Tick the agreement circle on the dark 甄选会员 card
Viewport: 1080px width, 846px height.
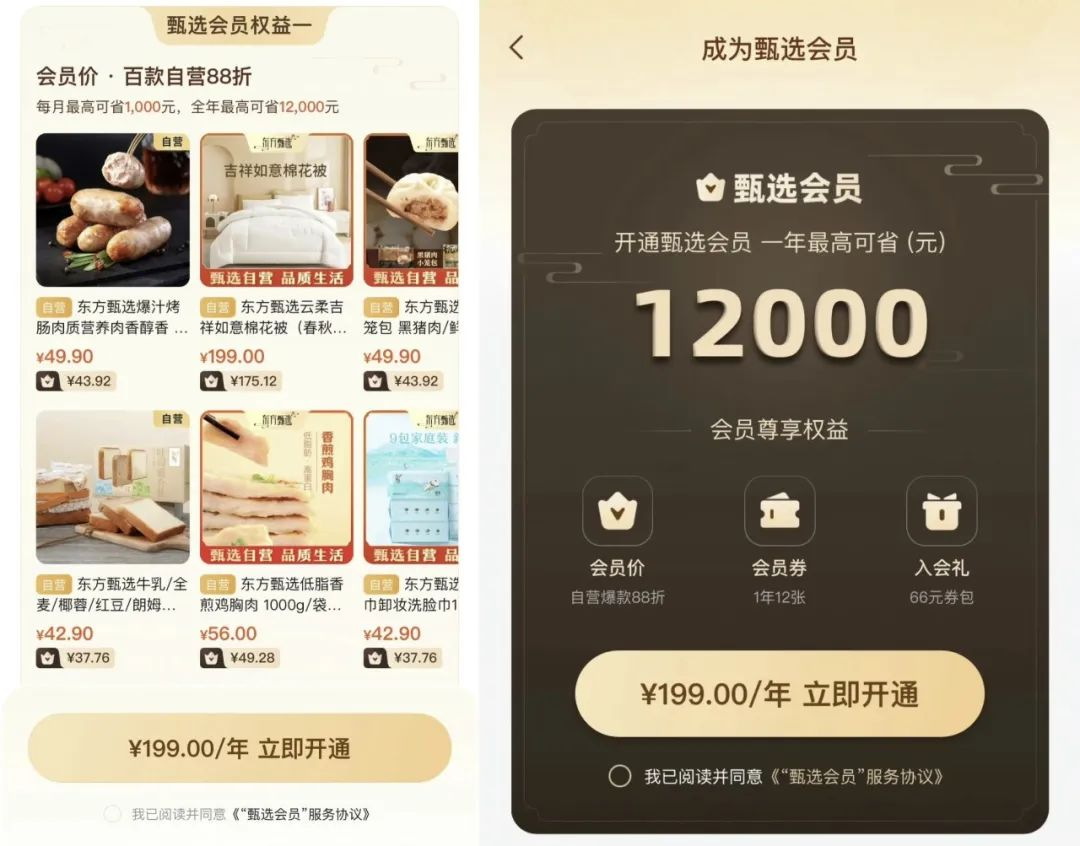coord(620,776)
